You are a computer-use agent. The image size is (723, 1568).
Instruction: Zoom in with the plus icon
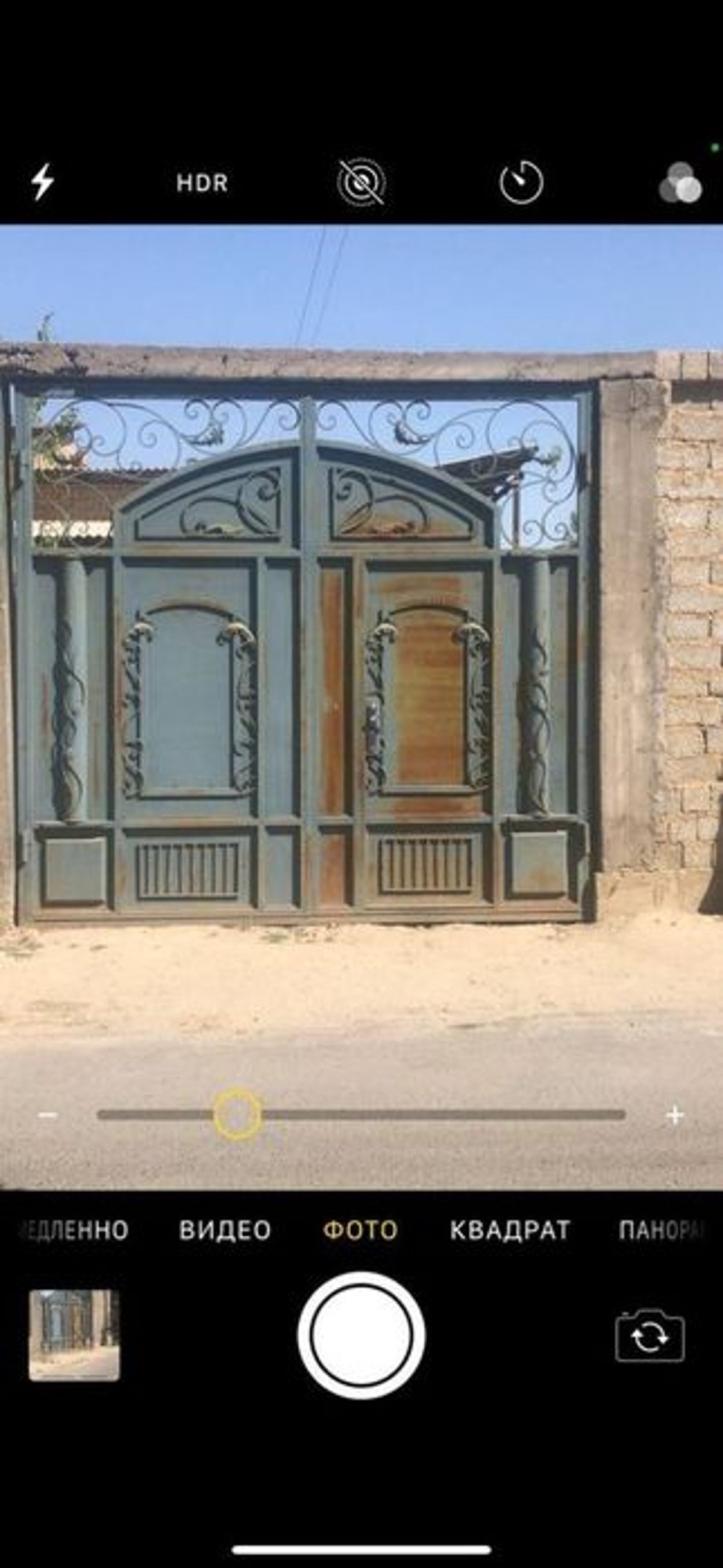(675, 1115)
